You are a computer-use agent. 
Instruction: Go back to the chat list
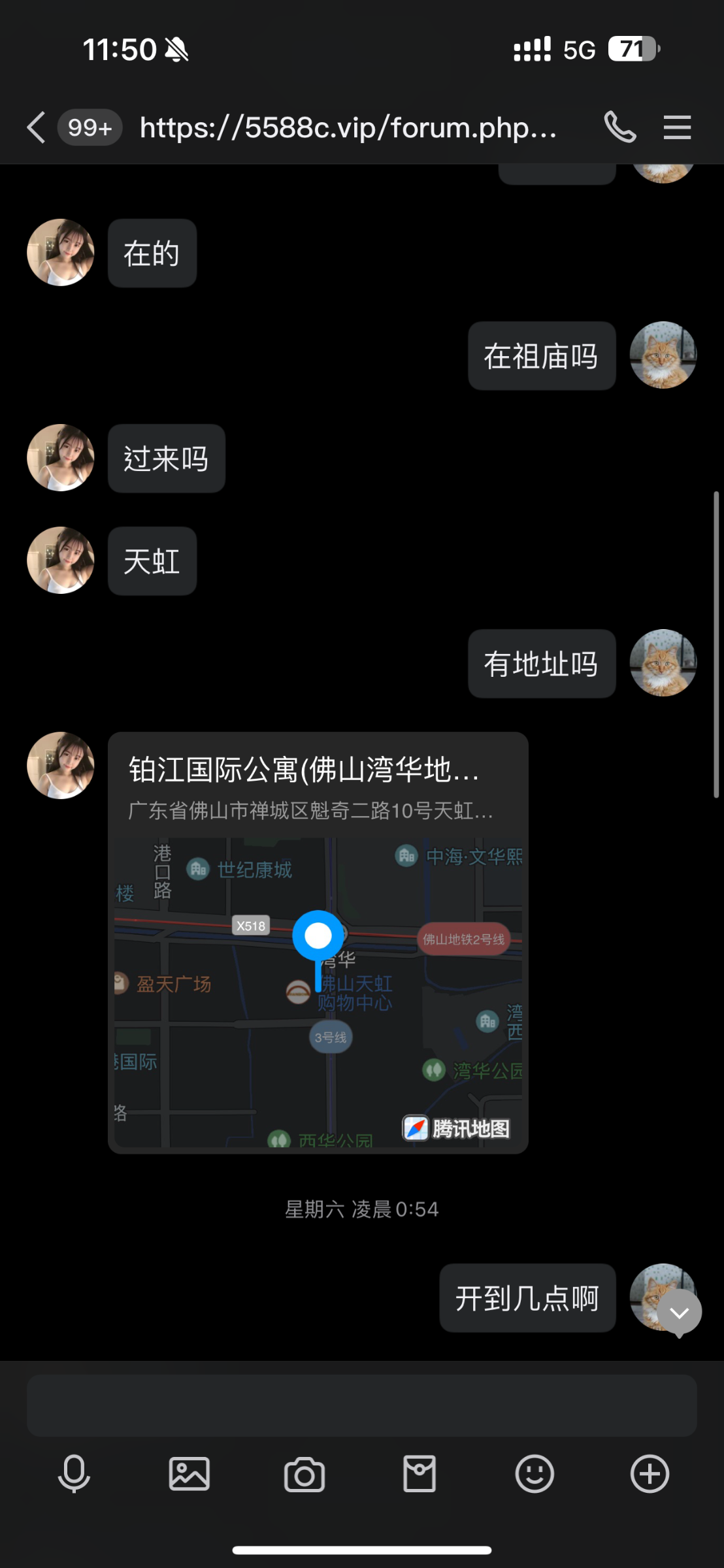coord(37,127)
